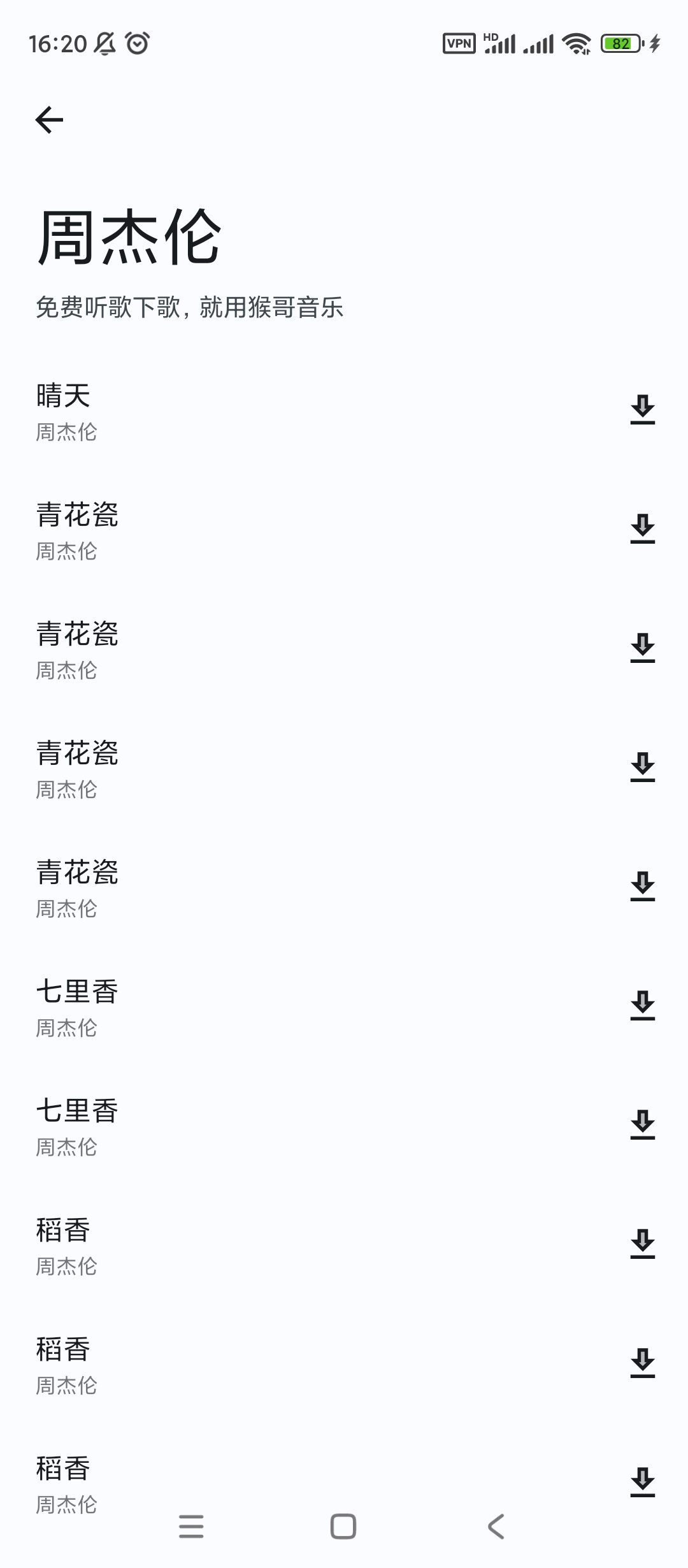This screenshot has height=1568, width=688.
Task: Go back using the top-left arrow
Action: (x=49, y=120)
